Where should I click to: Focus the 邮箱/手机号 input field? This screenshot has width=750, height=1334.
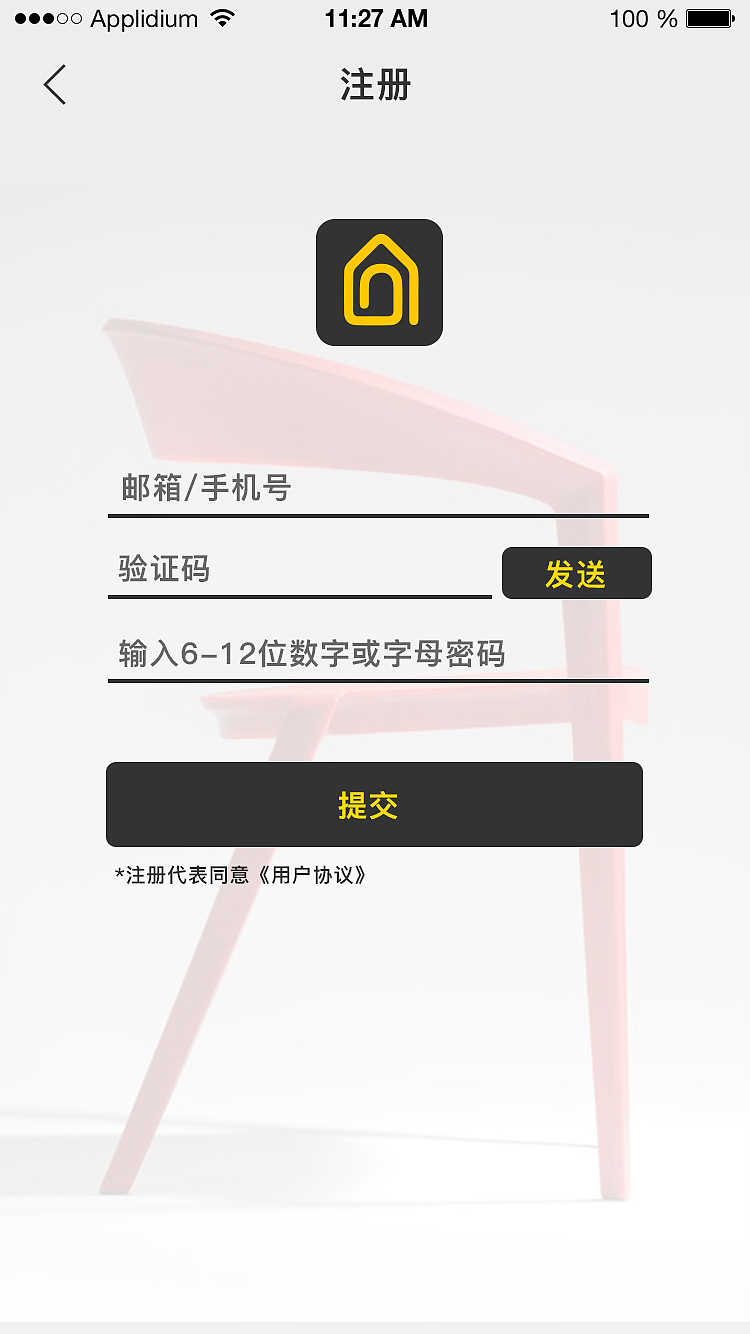(x=378, y=489)
